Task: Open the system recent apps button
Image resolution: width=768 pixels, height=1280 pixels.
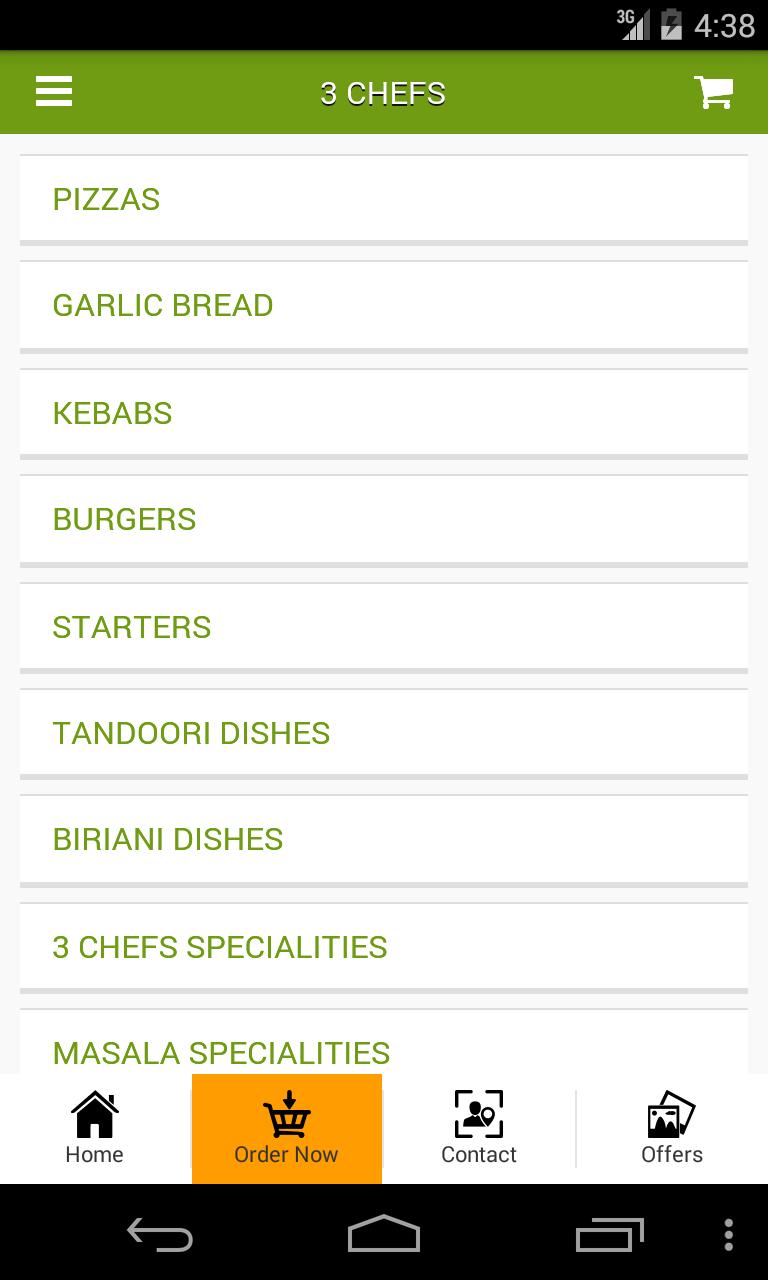Action: pos(609,1235)
